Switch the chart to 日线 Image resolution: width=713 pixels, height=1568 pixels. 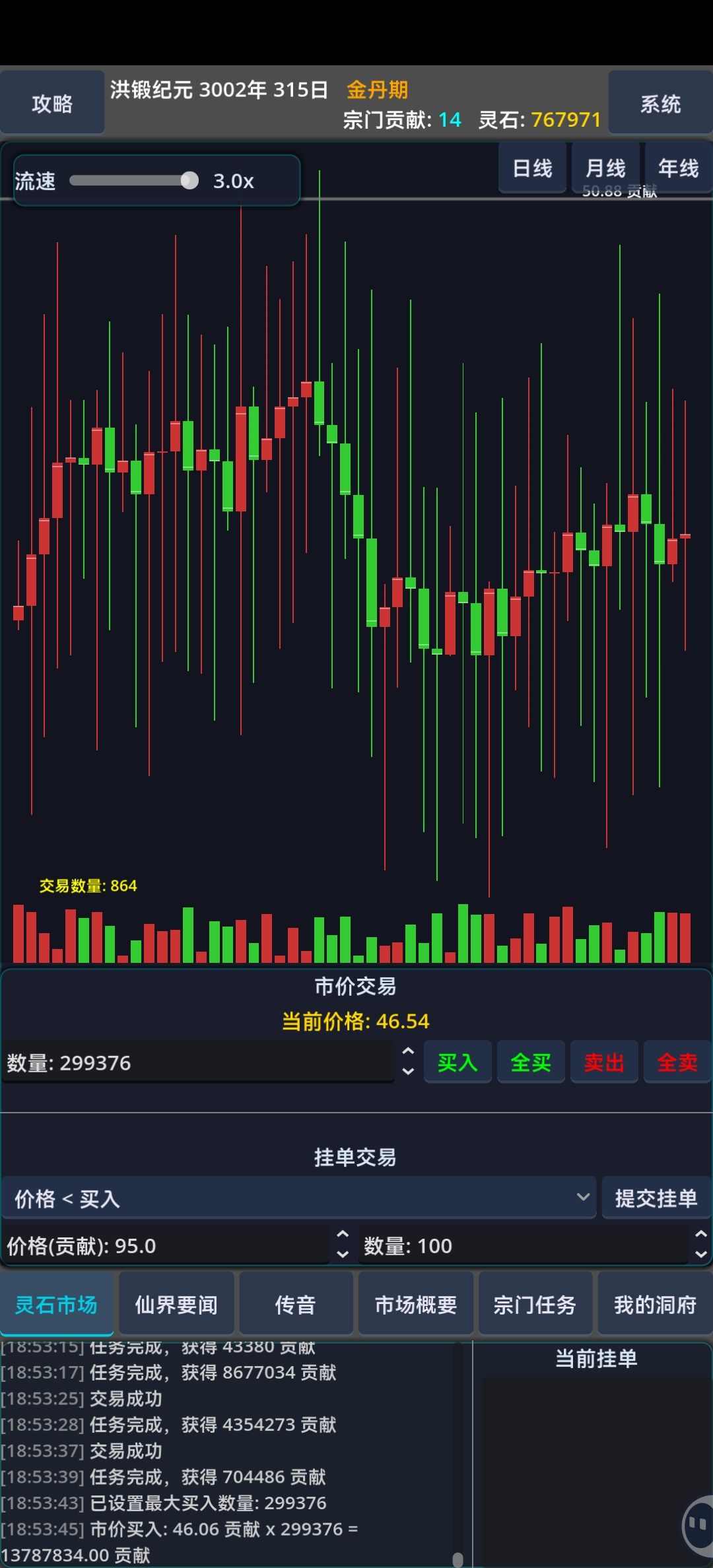(532, 168)
